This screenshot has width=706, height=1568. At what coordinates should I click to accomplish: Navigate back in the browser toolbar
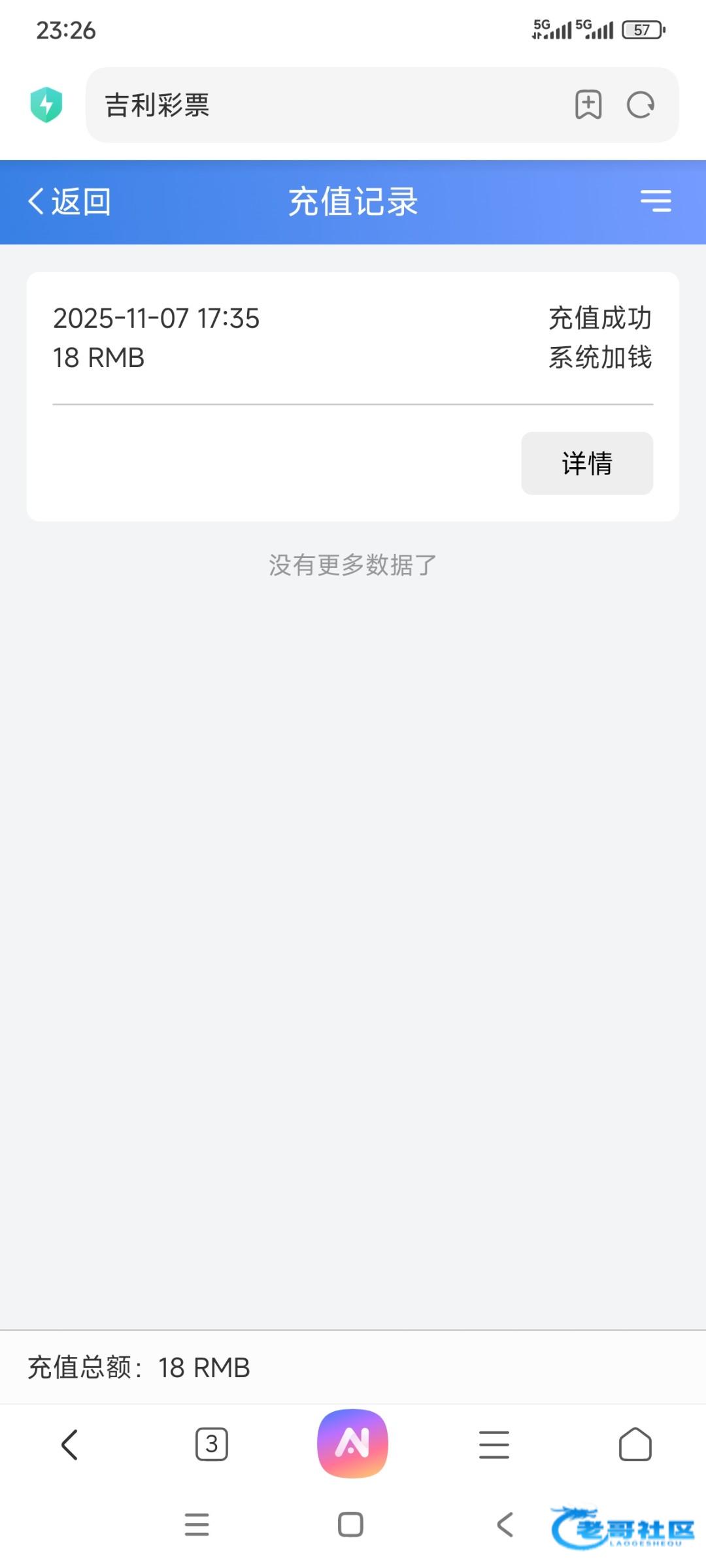pyautogui.click(x=70, y=1445)
